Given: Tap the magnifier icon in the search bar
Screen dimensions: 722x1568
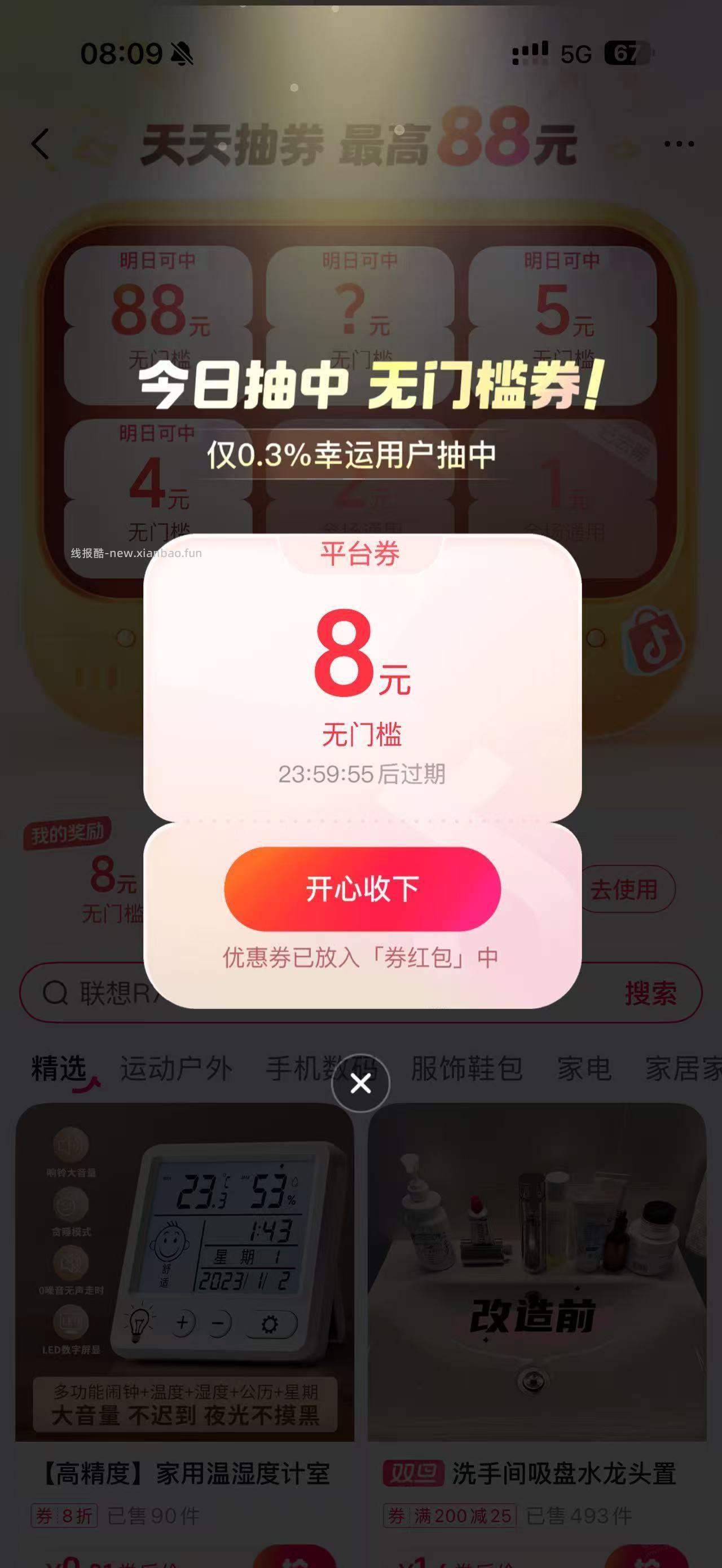Looking at the screenshot, I should tap(56, 991).
